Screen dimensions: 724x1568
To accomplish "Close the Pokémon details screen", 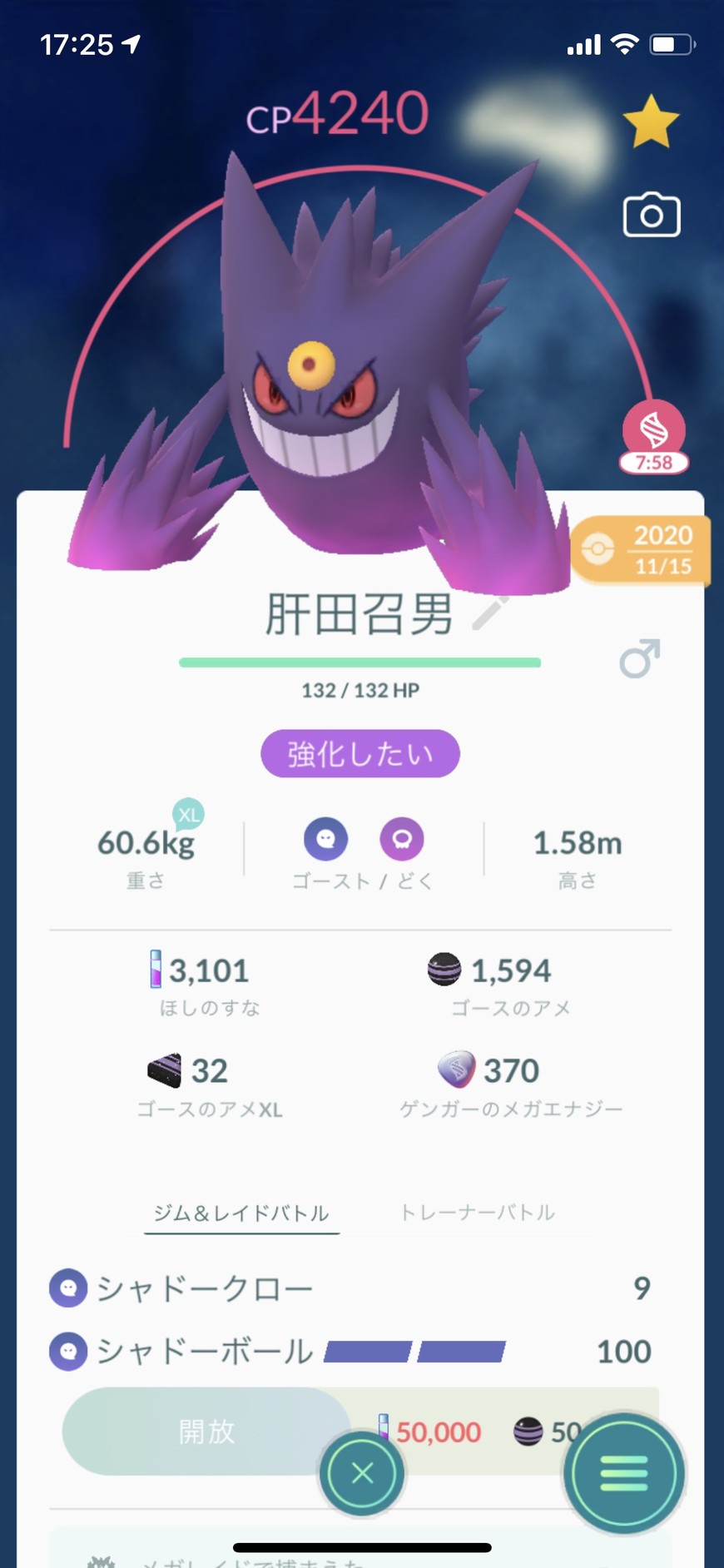I will click(x=362, y=1473).
